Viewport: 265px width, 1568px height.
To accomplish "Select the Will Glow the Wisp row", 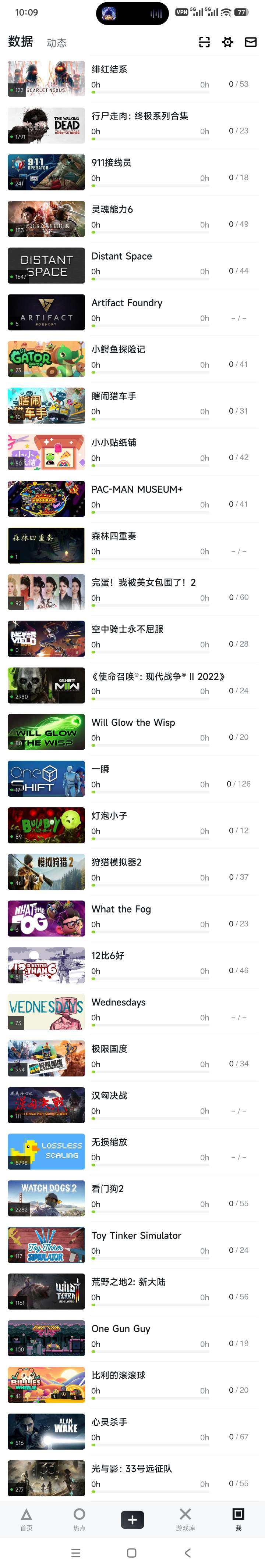I will coord(132,731).
